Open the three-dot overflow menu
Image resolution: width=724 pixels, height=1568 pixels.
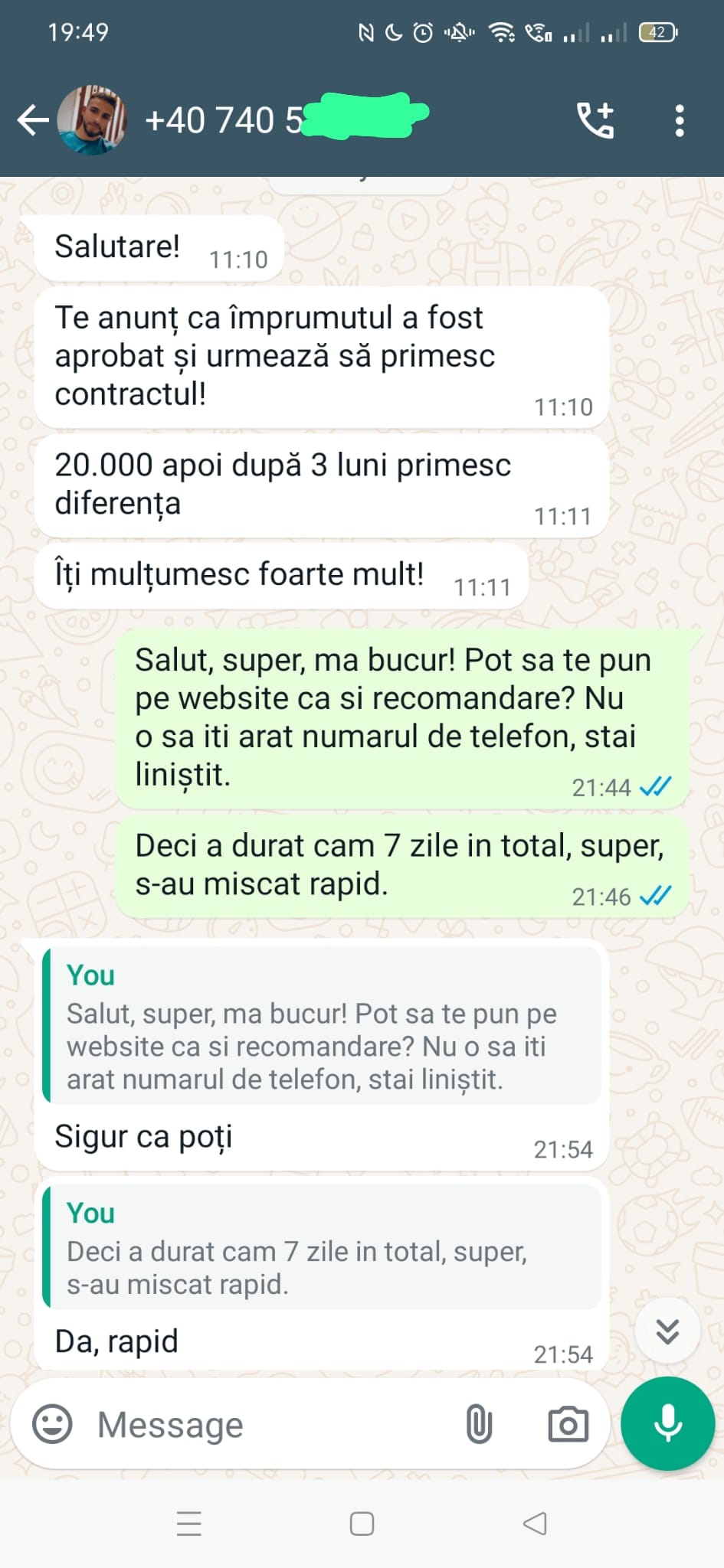pos(679,121)
